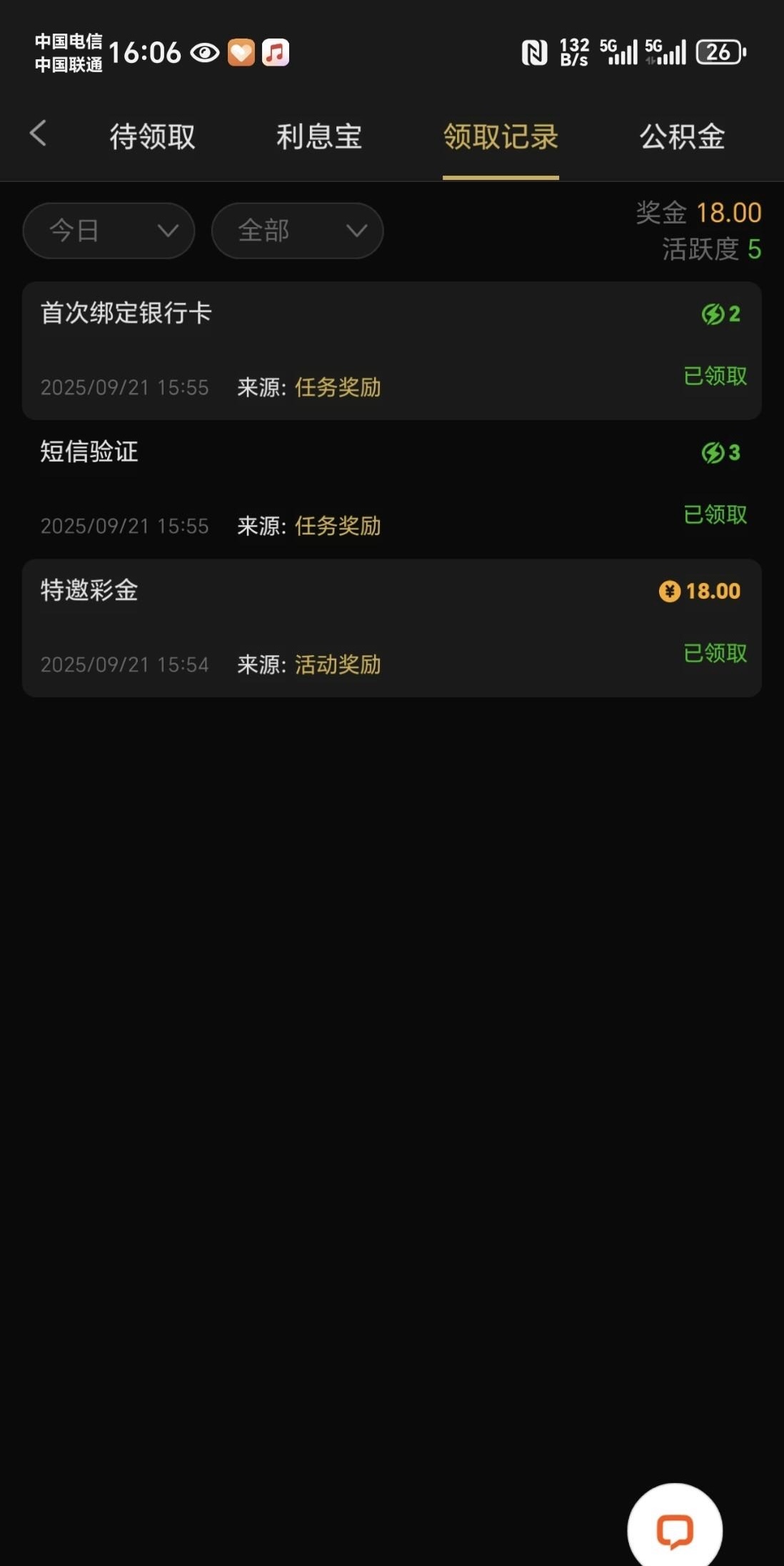The height and width of the screenshot is (1566, 784).
Task: Open the 全部 type filter dropdown
Action: [297, 230]
